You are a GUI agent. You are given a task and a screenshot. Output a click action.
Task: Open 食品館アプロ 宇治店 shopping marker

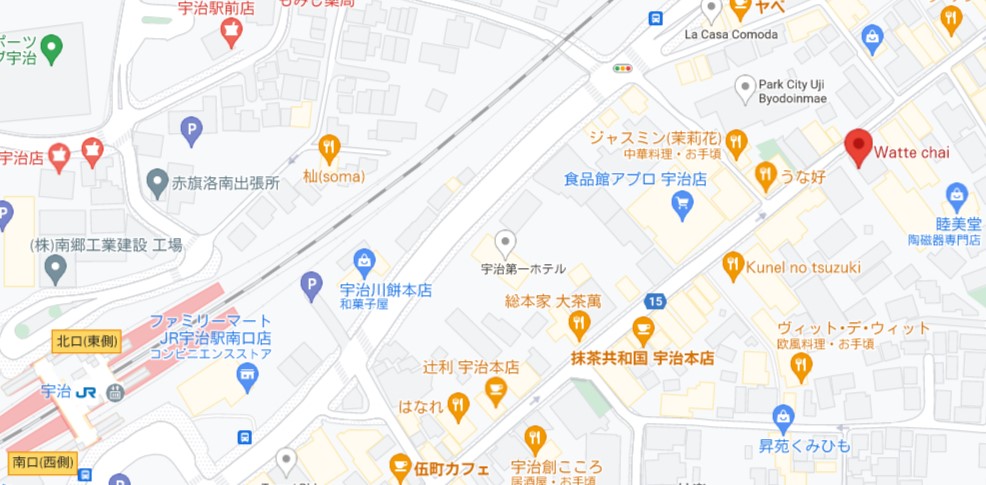point(683,205)
